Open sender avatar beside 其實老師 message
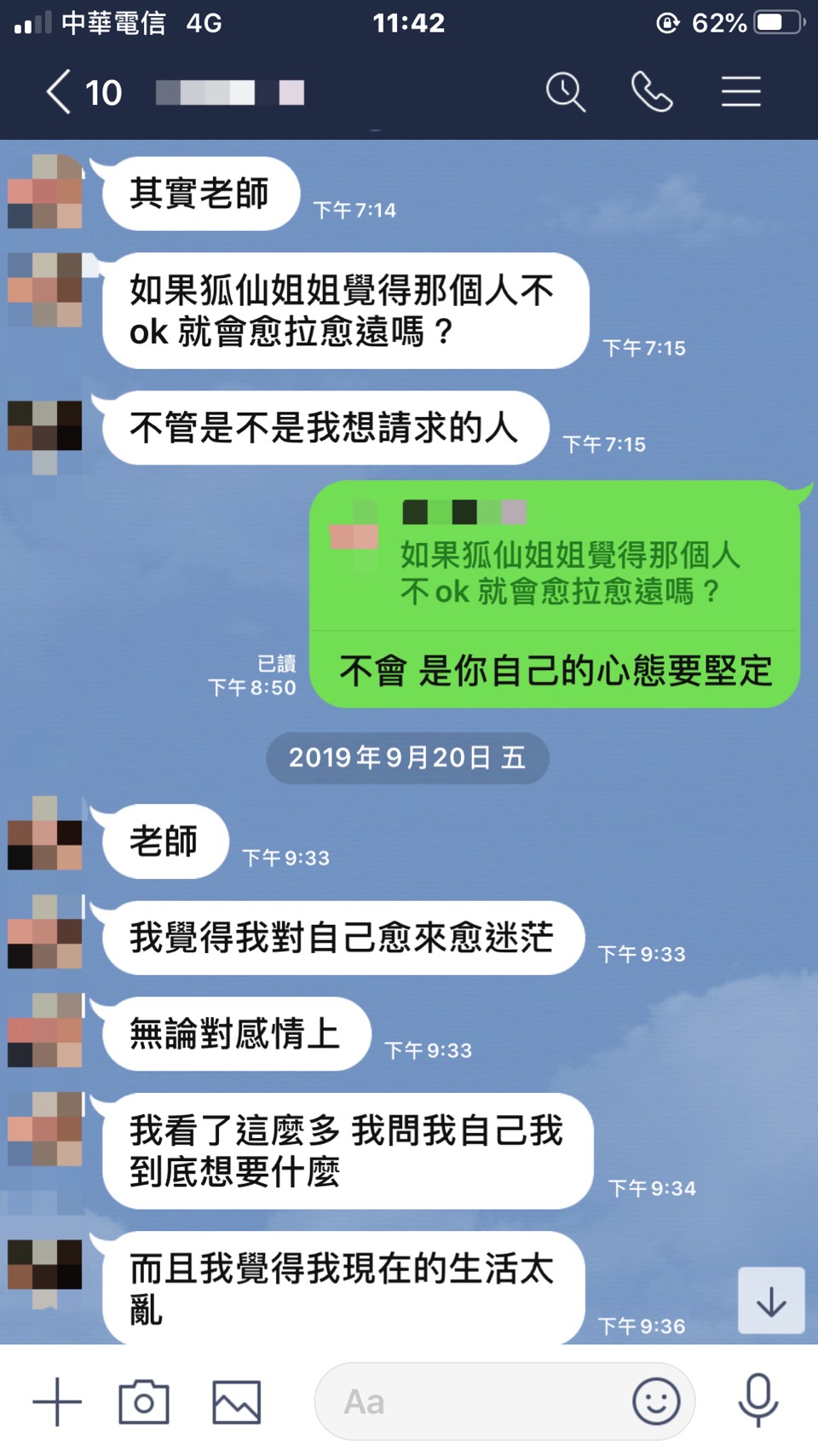This screenshot has width=818, height=1456. [x=45, y=191]
